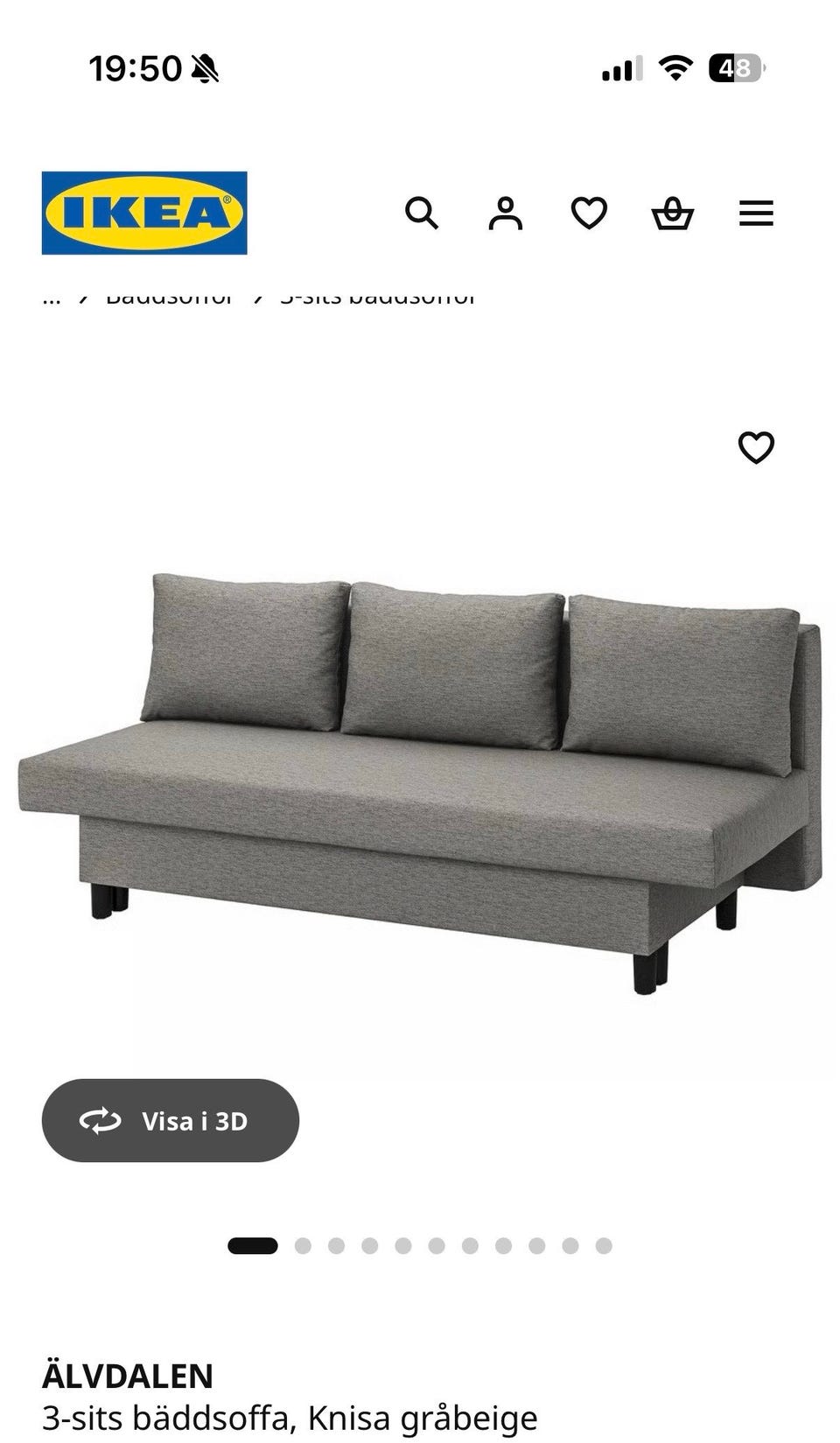The width and height of the screenshot is (840, 1443).
Task: Open the favorites heart in the header
Action: 589,213
